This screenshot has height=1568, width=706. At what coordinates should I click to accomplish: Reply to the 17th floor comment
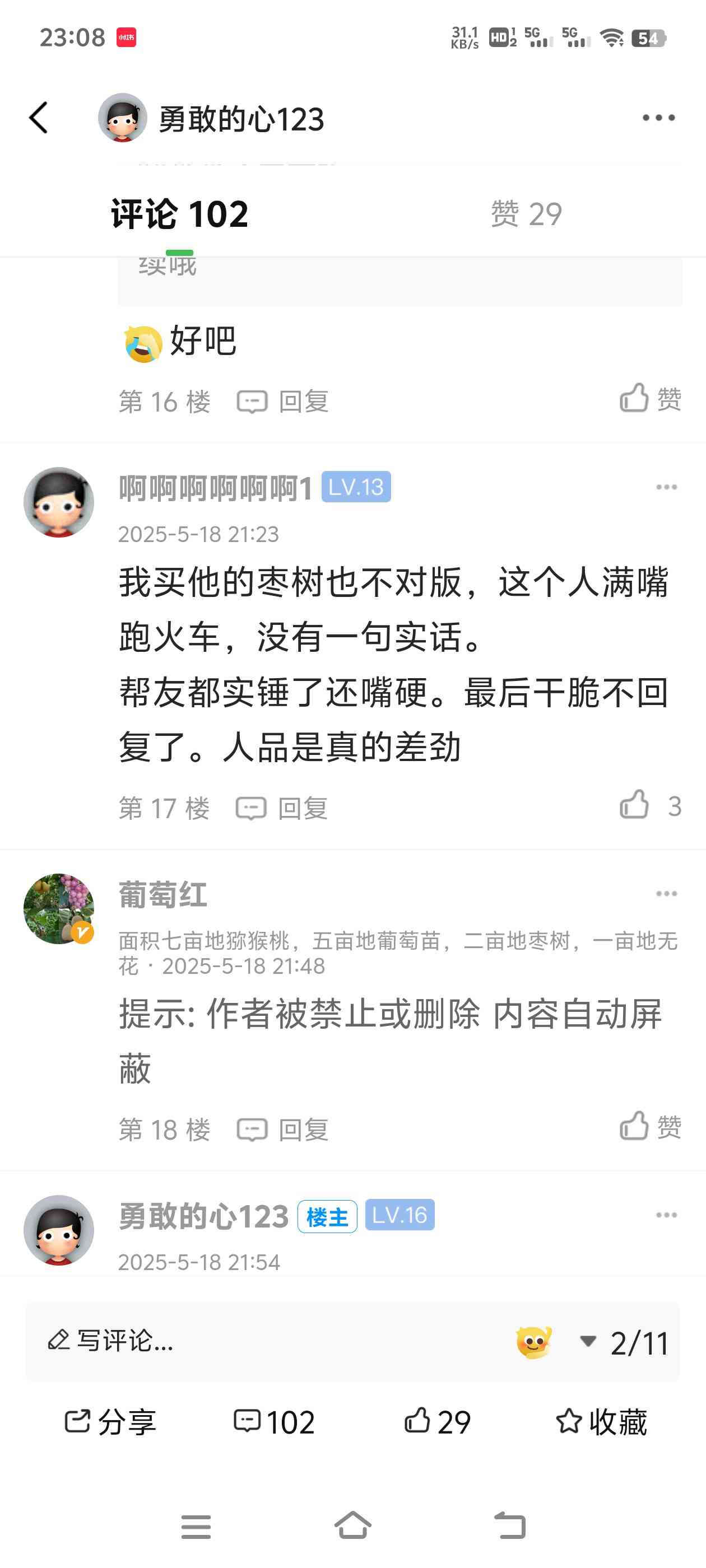pos(282,808)
